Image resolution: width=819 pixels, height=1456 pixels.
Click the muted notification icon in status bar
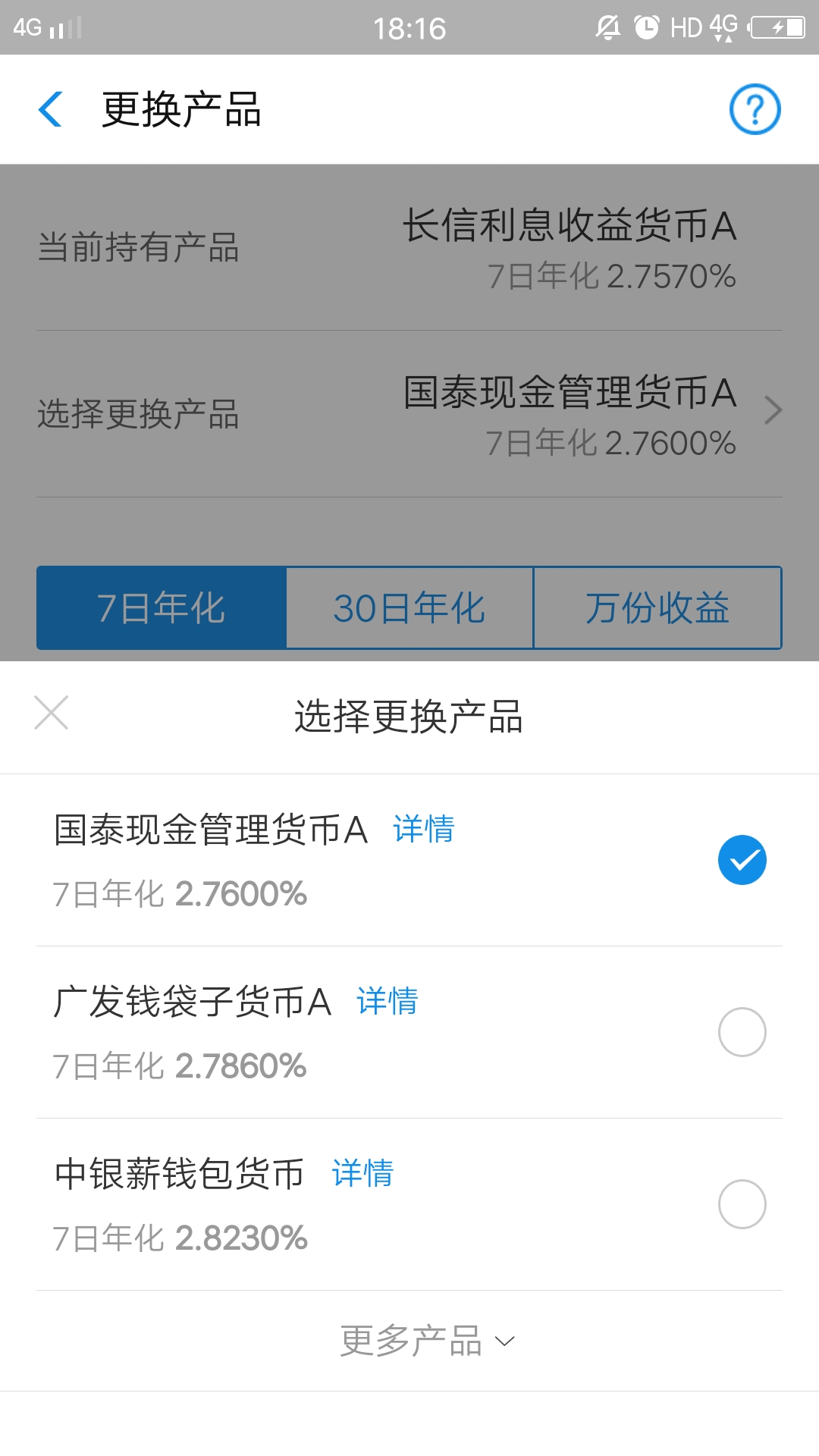[x=607, y=27]
